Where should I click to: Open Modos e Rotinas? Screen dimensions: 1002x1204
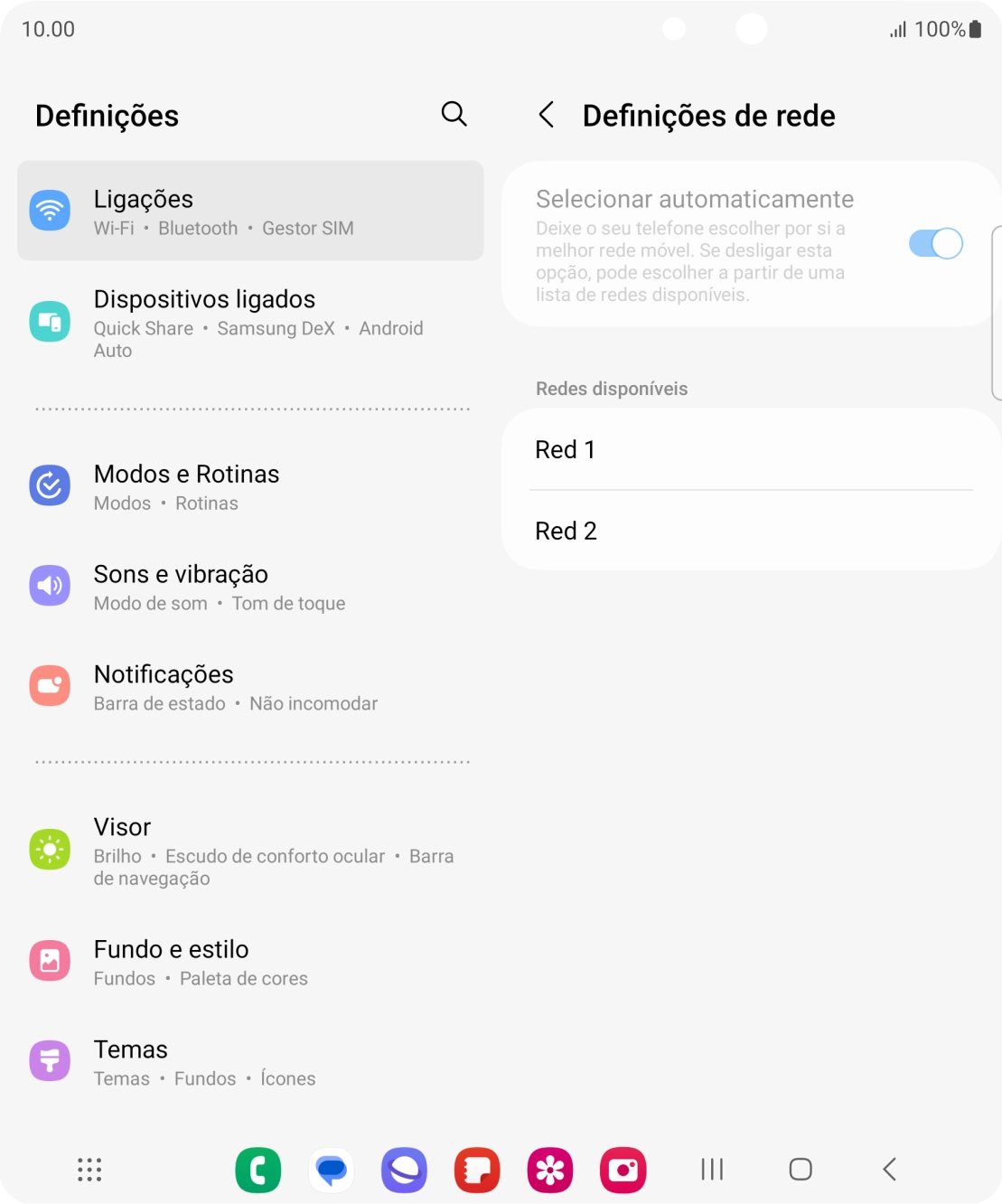tap(250, 487)
